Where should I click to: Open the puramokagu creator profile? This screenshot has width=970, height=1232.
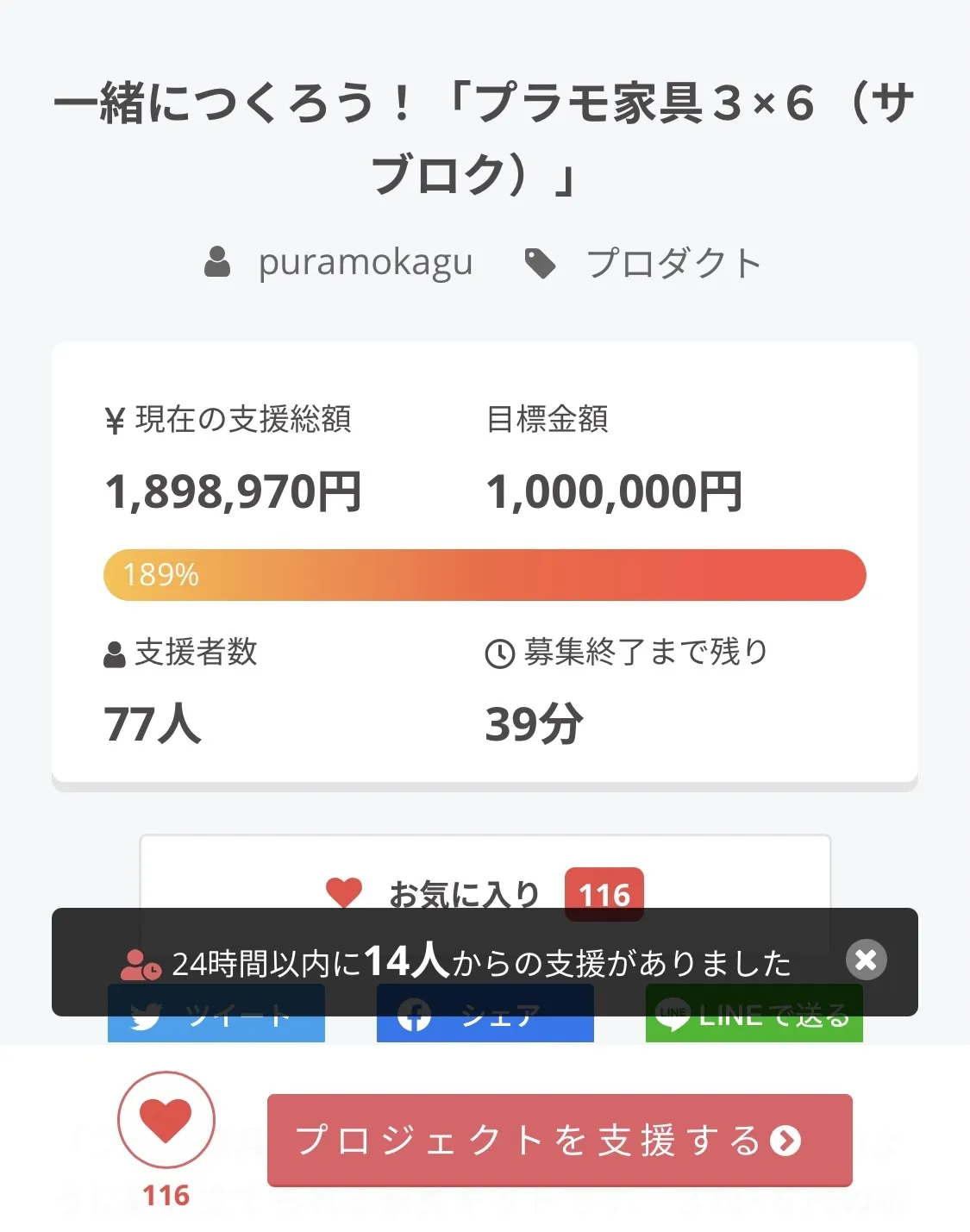(365, 263)
